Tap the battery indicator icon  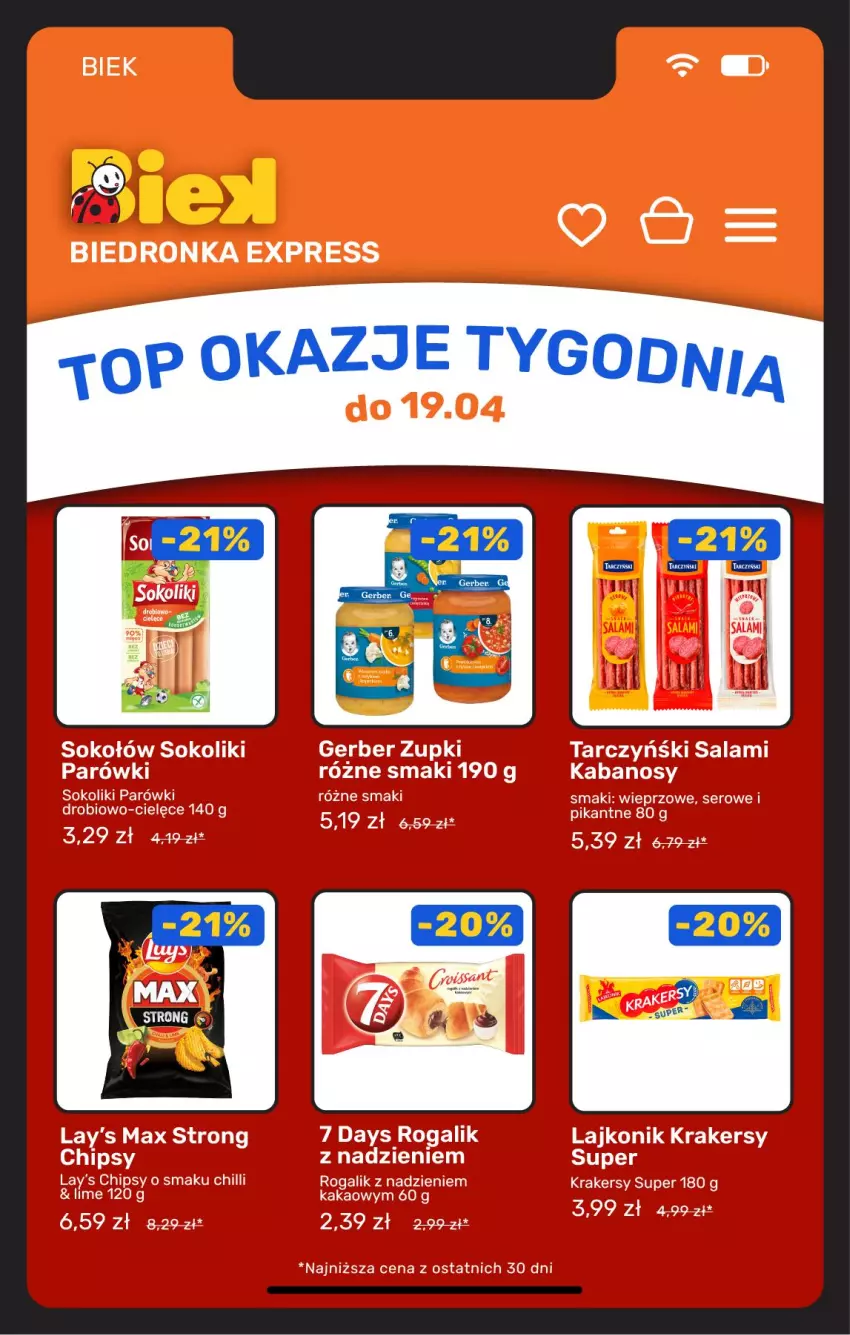click(x=744, y=65)
